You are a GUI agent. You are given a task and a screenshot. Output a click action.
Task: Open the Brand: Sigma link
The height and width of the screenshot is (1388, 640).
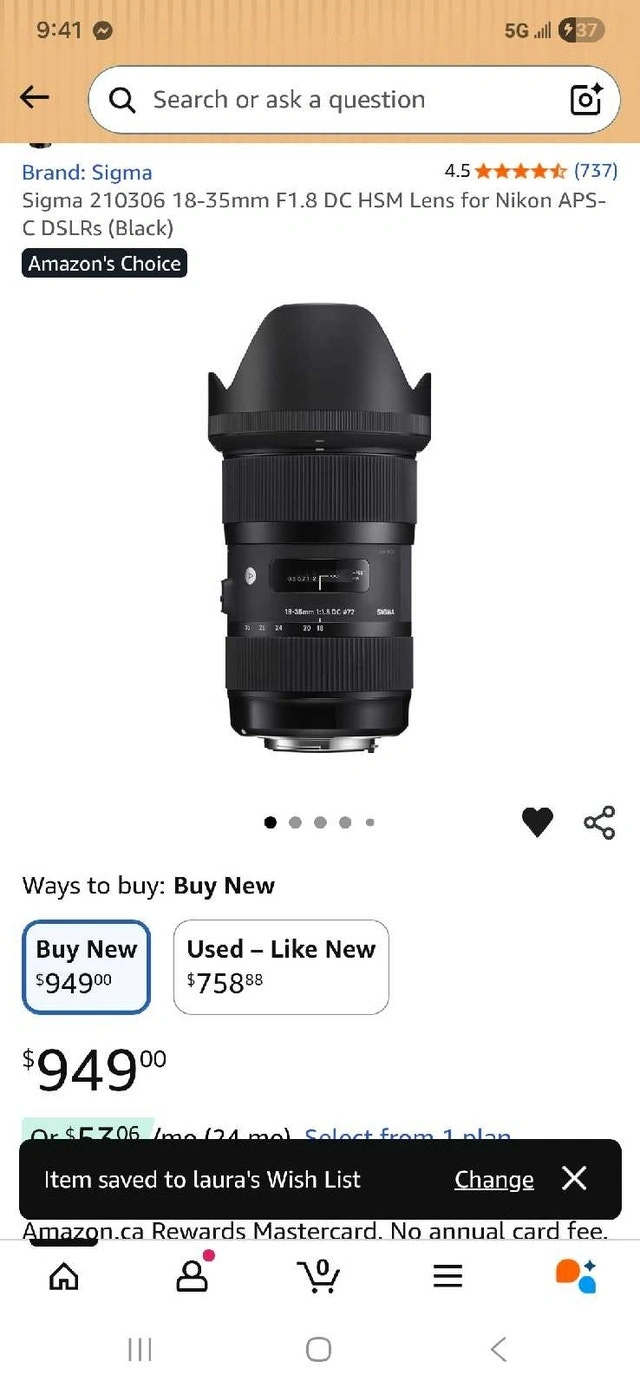(87, 172)
